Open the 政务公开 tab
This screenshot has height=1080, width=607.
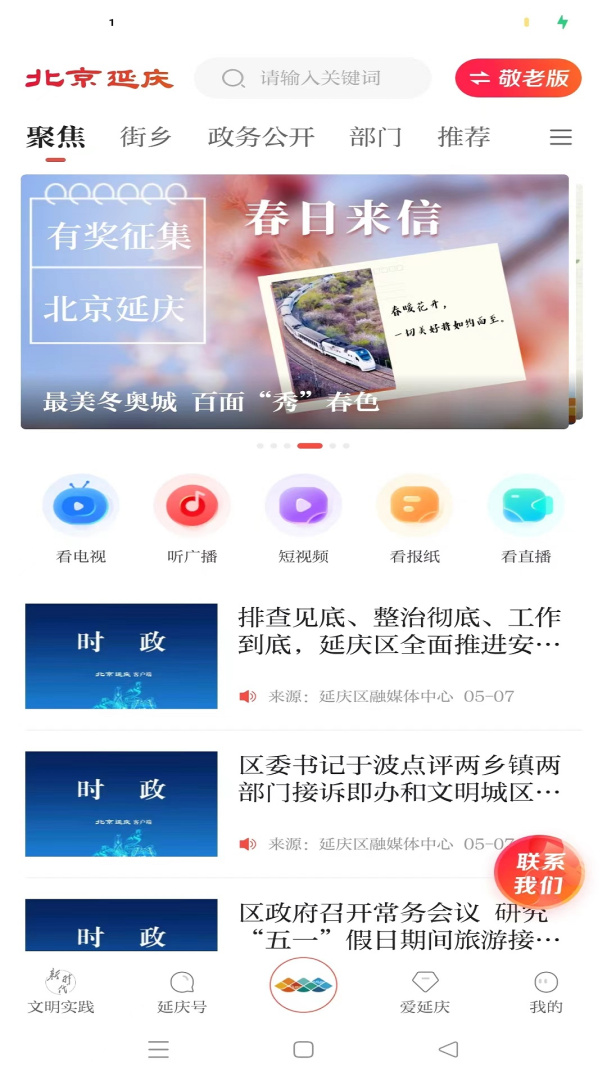coord(261,137)
